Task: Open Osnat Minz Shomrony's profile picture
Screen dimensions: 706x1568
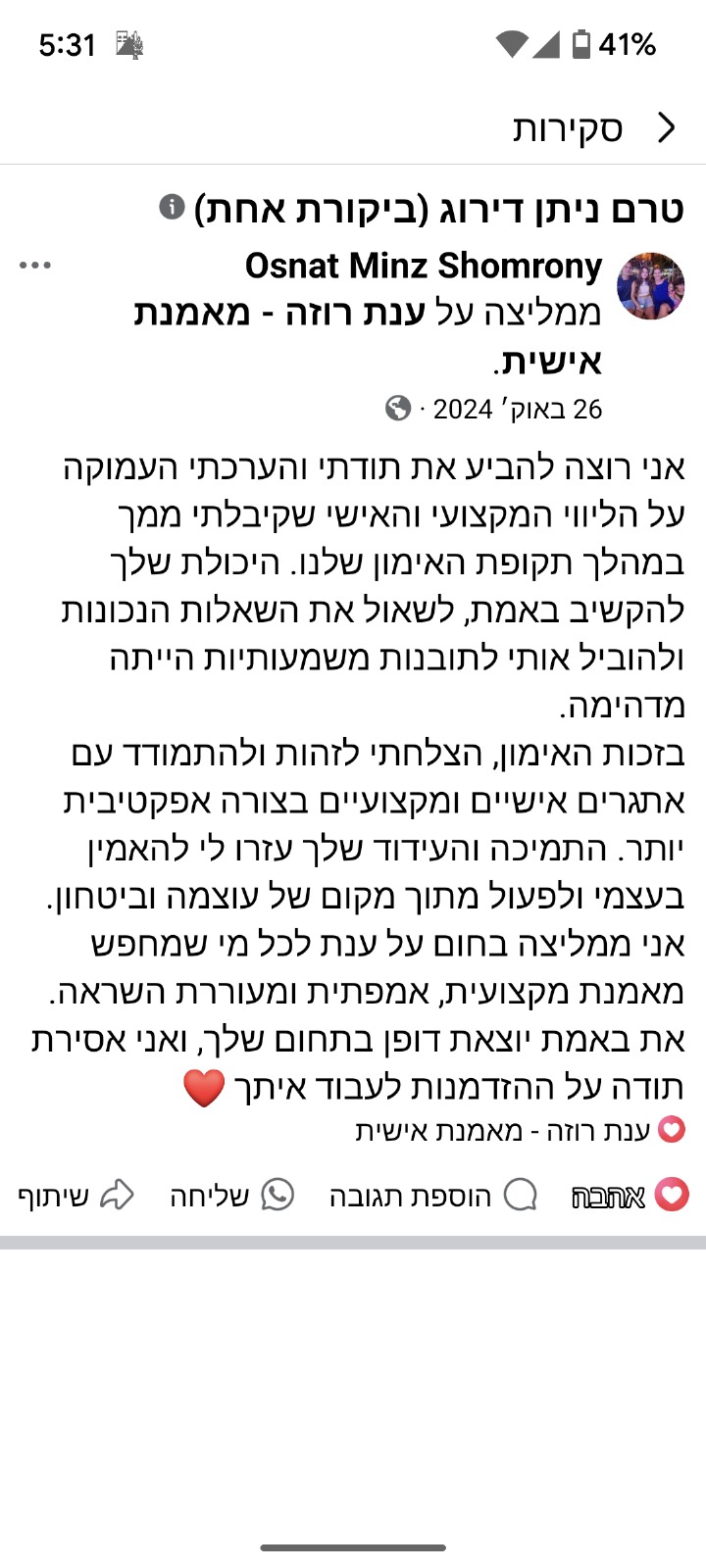Action: [650, 286]
